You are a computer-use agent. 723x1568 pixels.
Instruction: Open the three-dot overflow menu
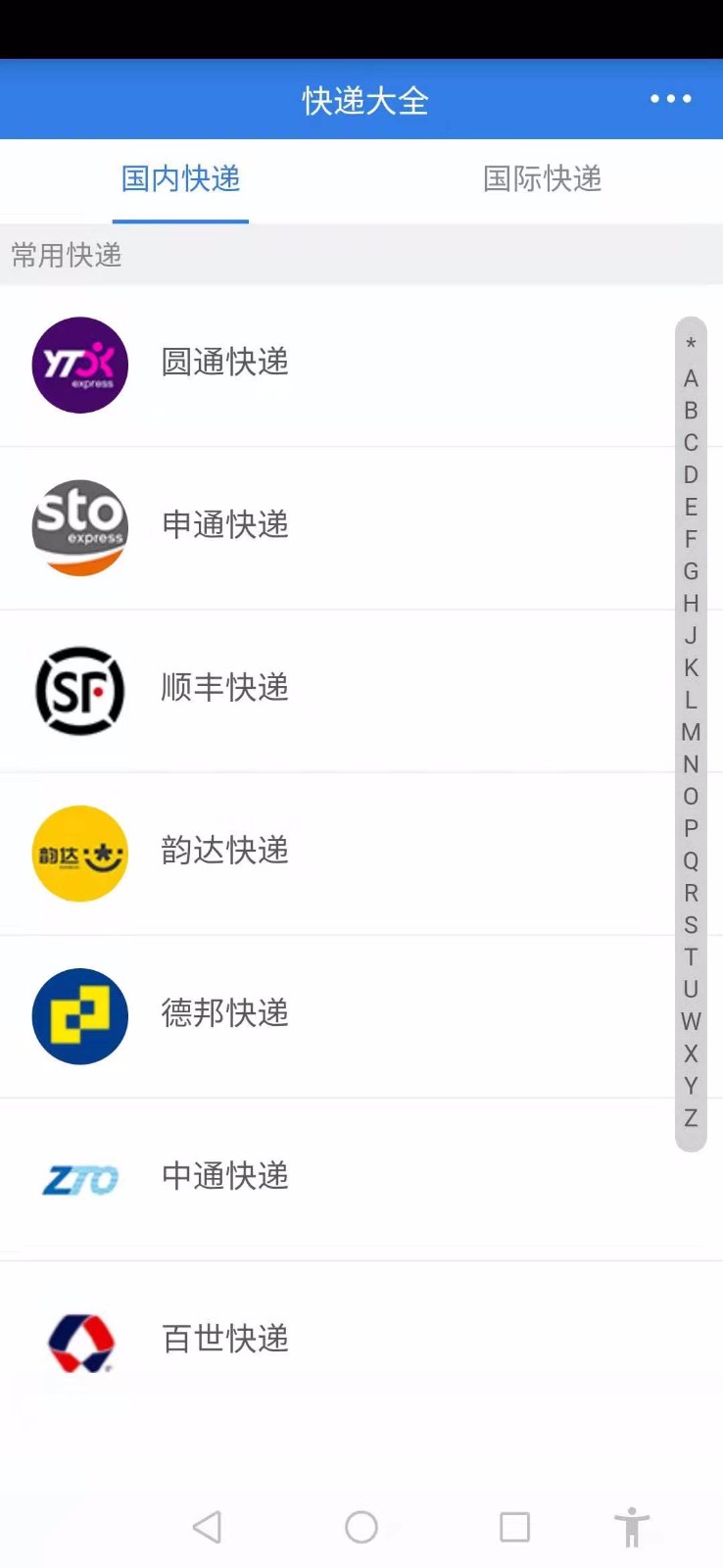pyautogui.click(x=669, y=99)
